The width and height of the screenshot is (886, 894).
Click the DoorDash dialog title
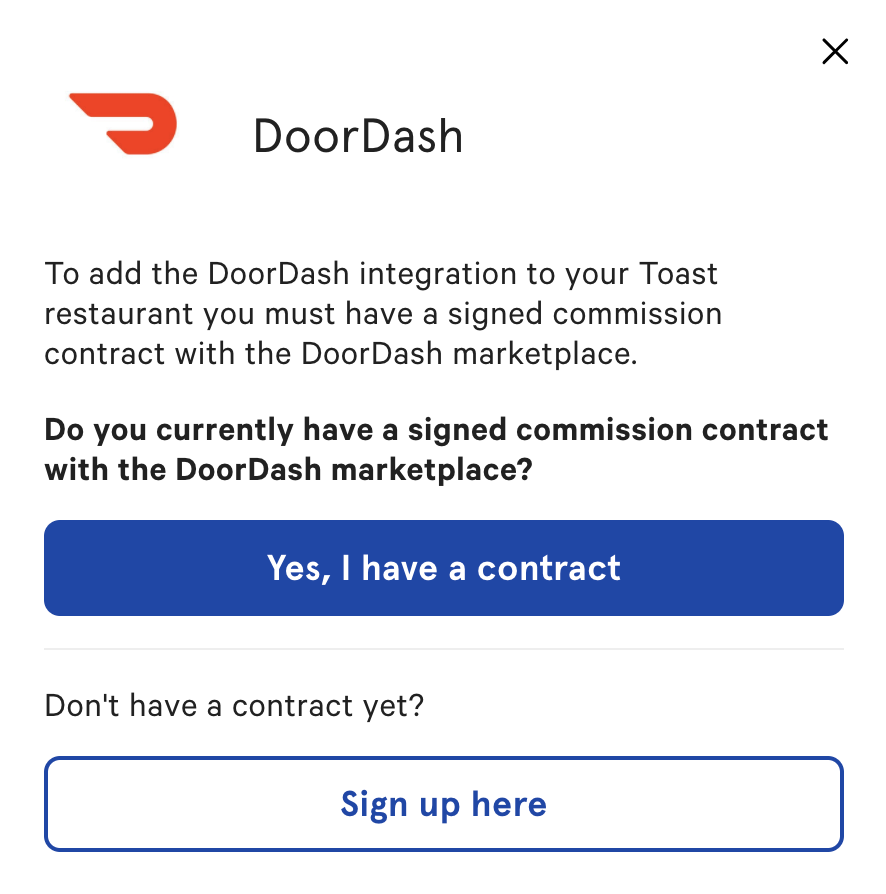(358, 136)
